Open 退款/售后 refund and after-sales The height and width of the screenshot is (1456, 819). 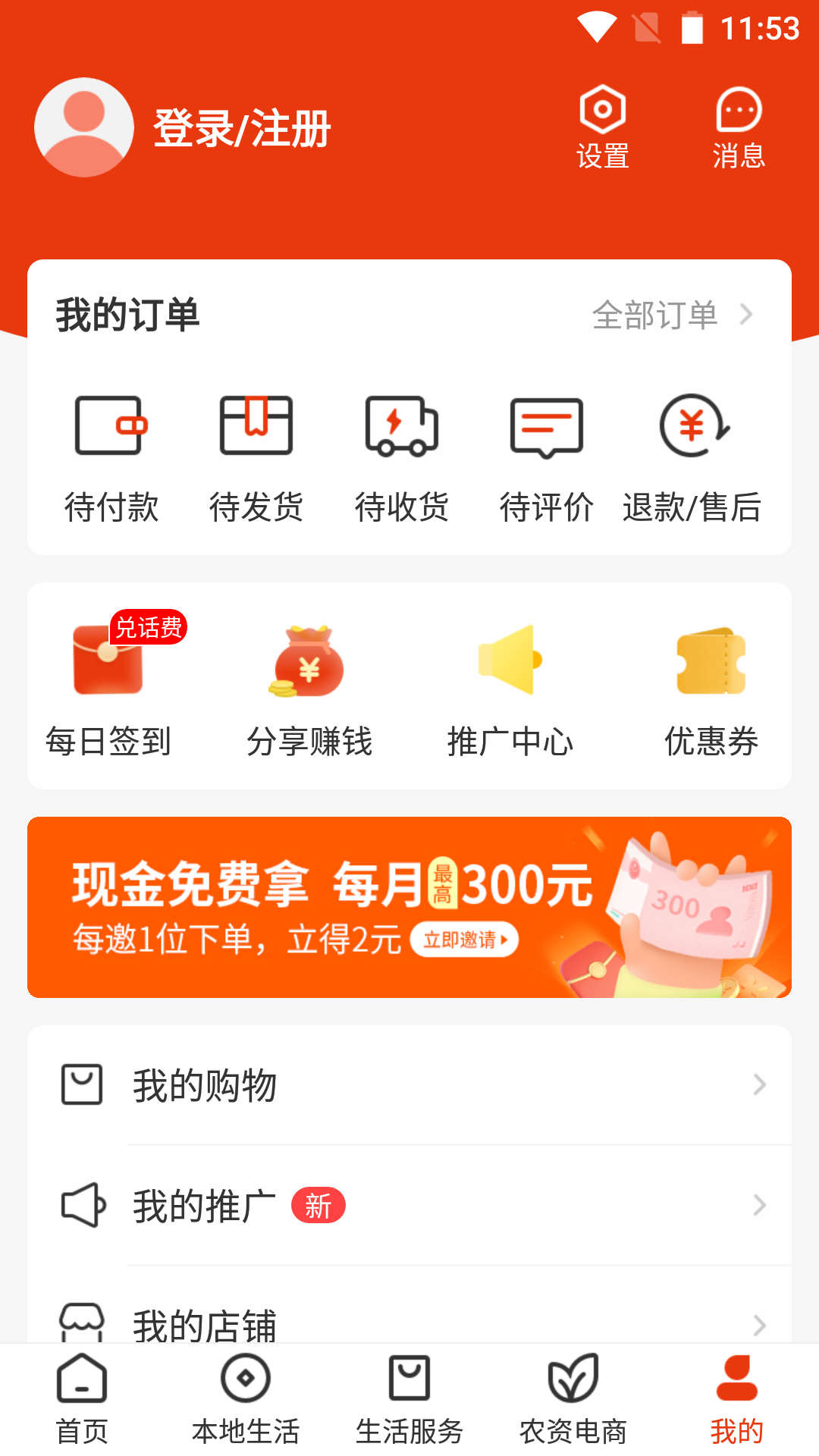[x=692, y=455]
